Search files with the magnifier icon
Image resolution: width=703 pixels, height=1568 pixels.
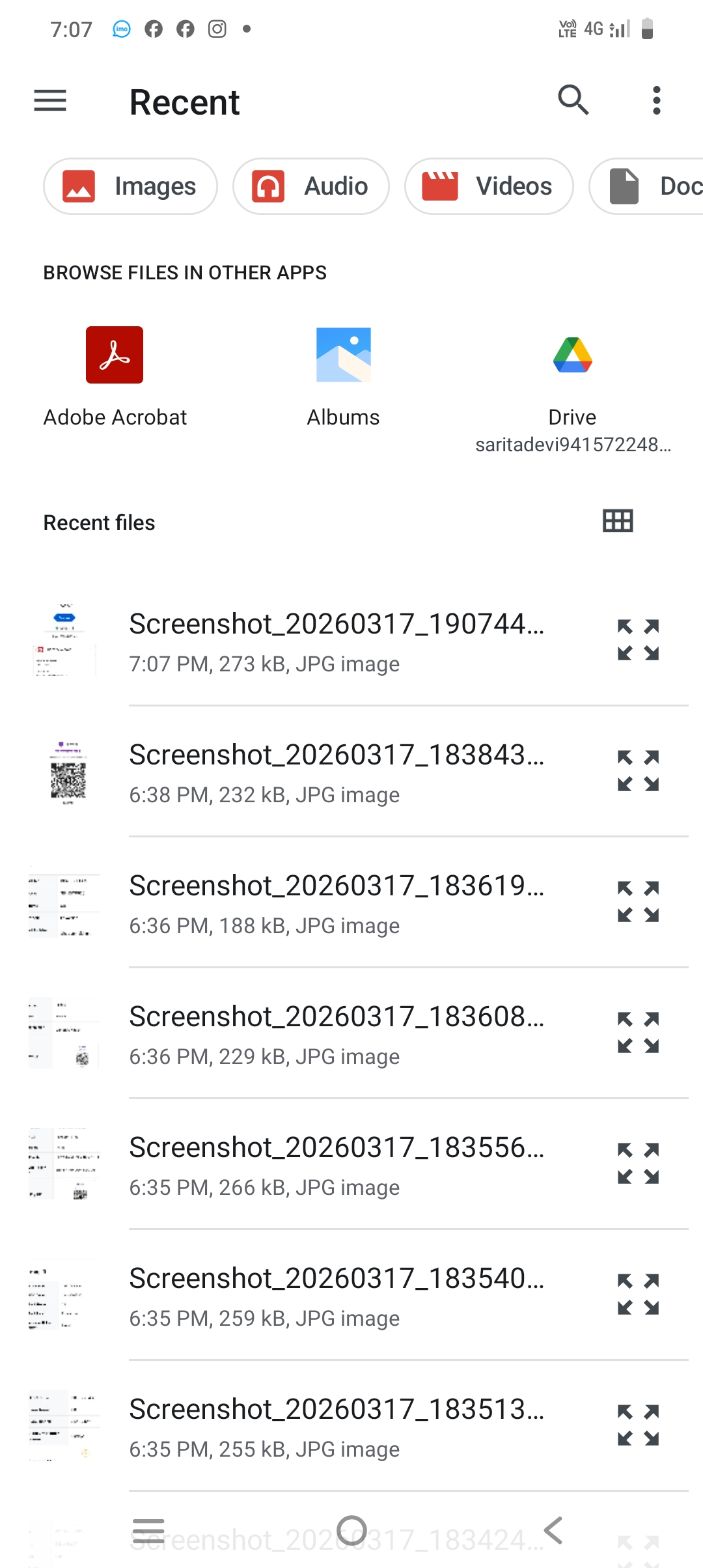[x=573, y=100]
